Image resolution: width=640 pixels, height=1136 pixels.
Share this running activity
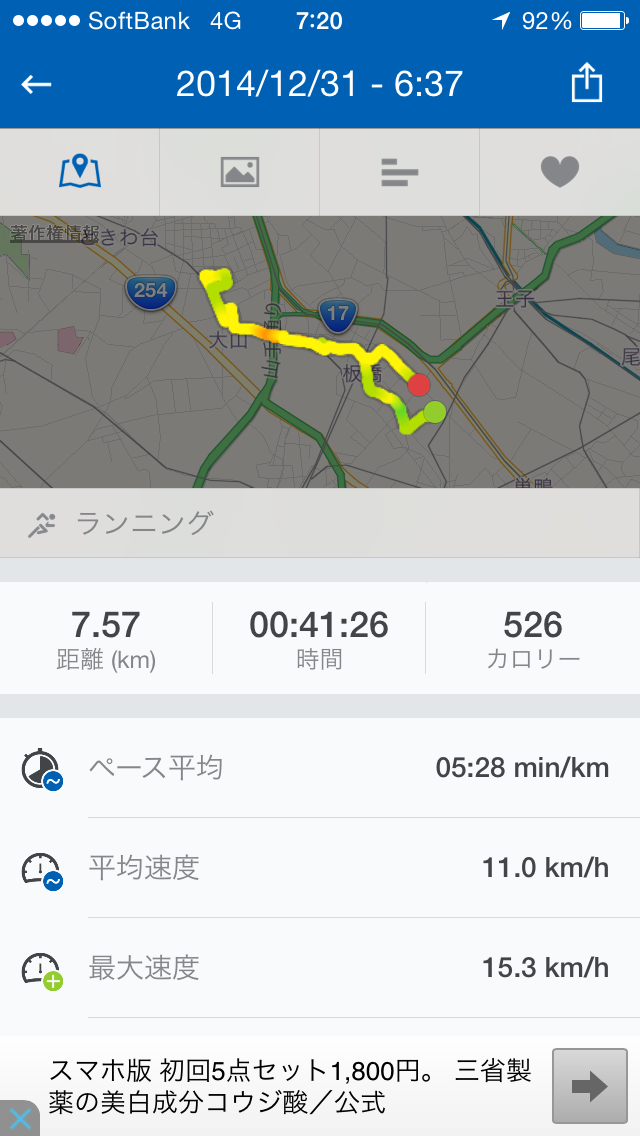click(586, 83)
